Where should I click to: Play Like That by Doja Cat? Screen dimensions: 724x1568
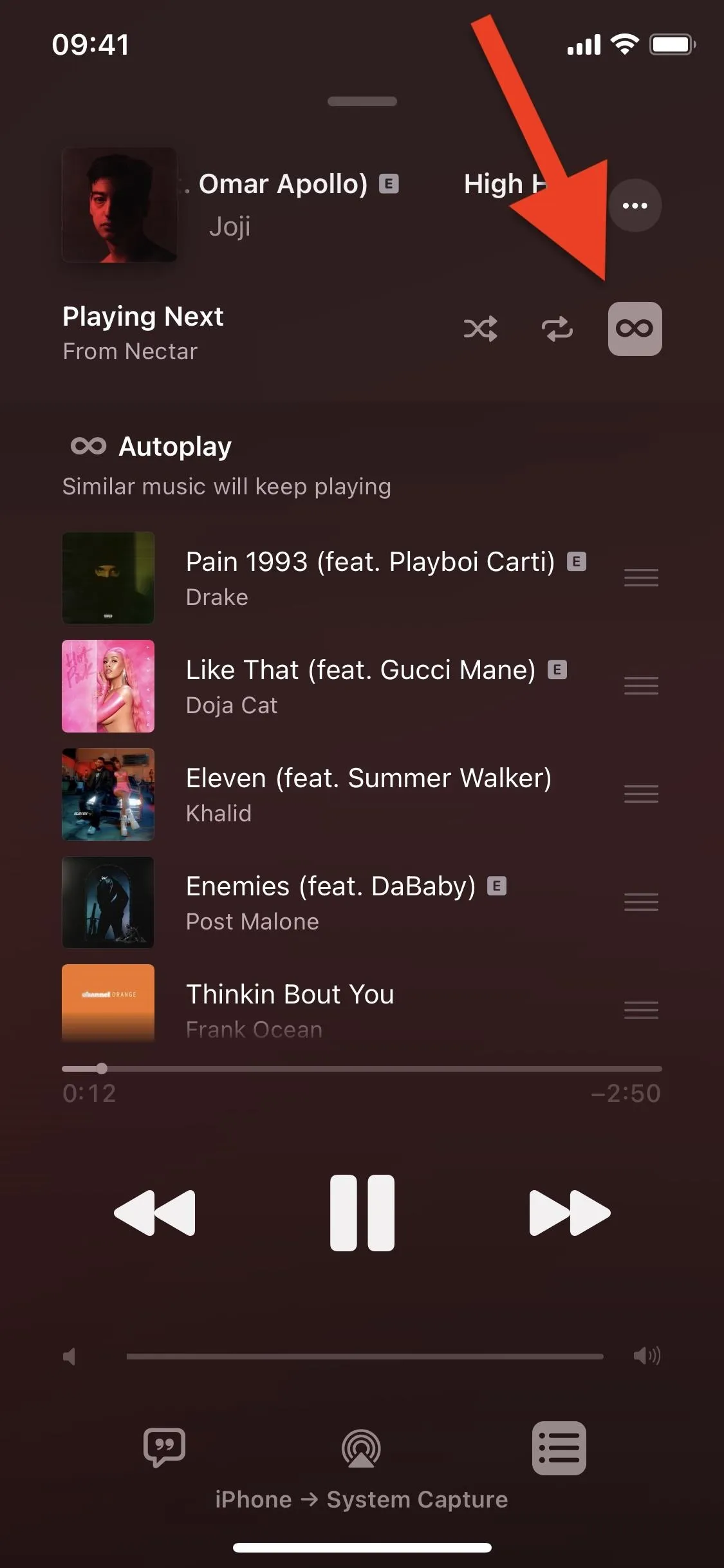[x=362, y=686]
